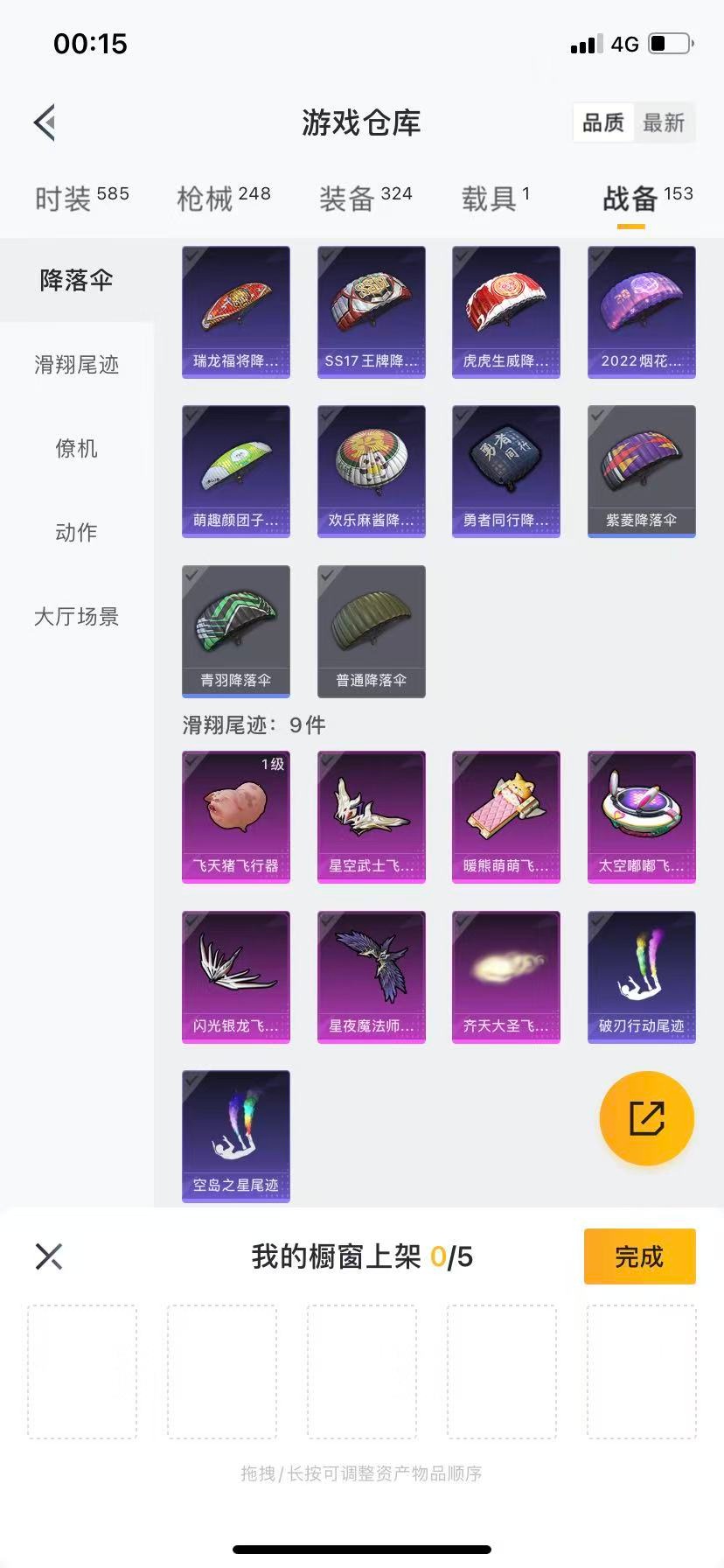
Task: Pick the SS17王牌 parachute
Action: (x=372, y=312)
